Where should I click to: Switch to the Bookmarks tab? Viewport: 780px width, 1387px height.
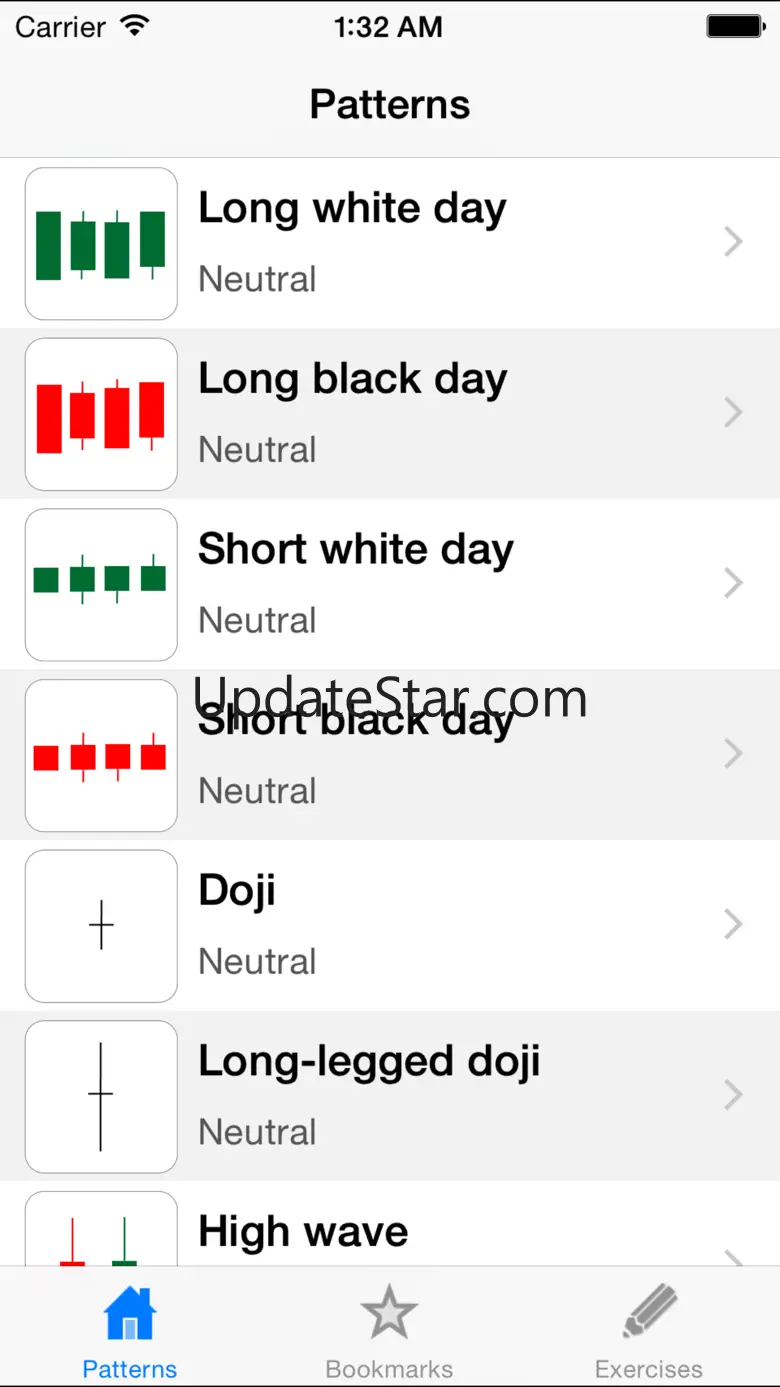[x=389, y=1330]
